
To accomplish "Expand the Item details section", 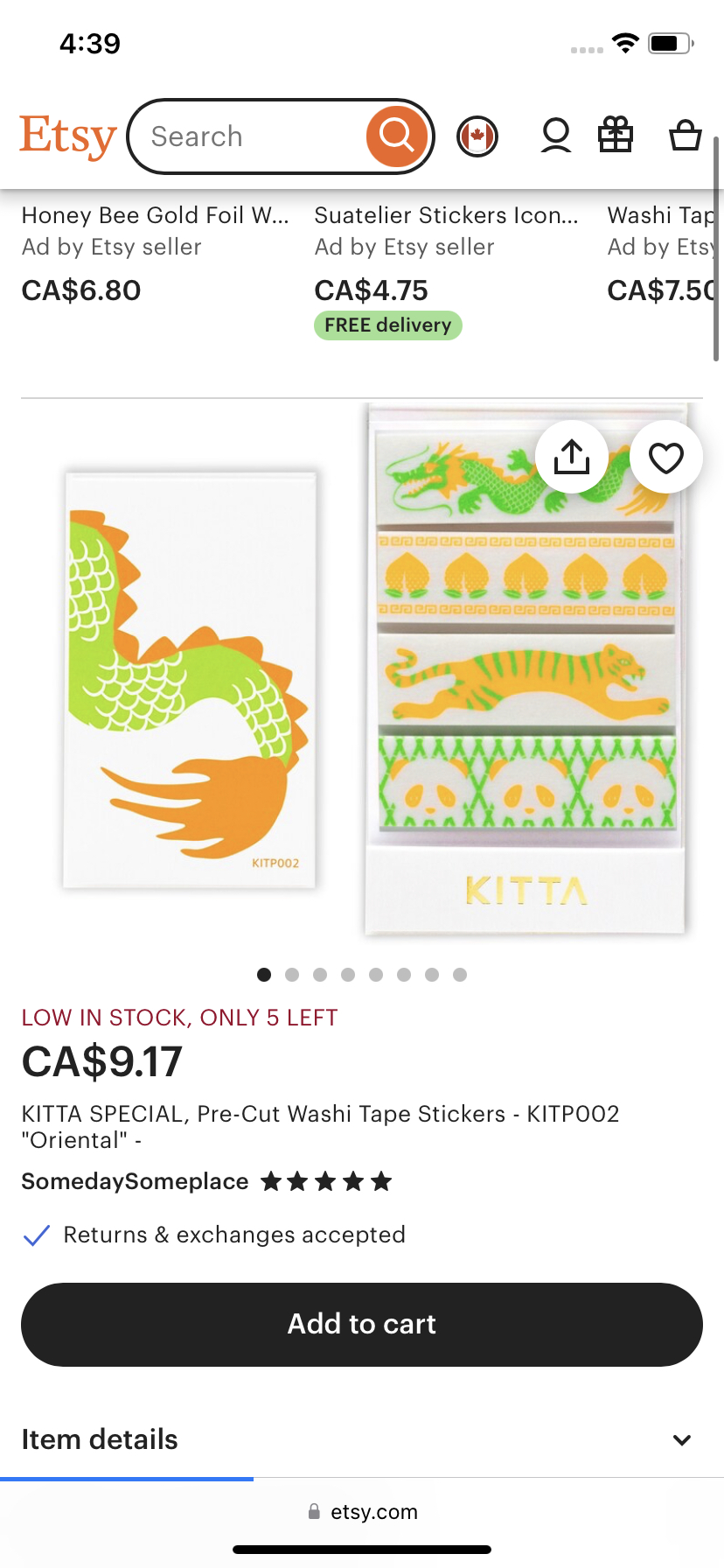I will [x=362, y=1439].
